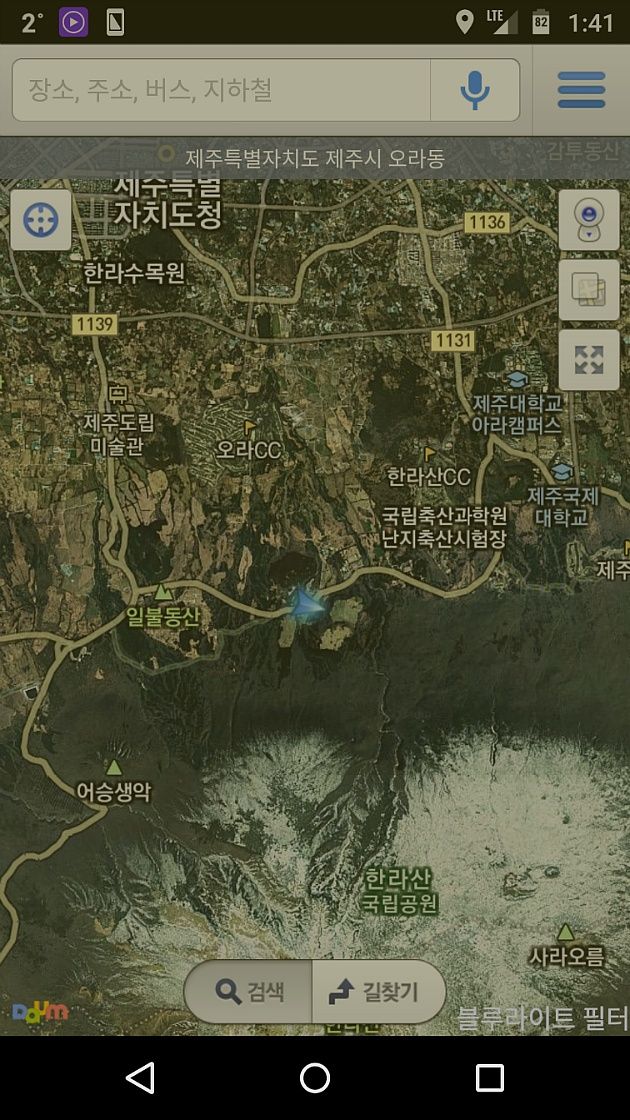Viewport: 630px width, 1120px height.
Task: Start voice search with the microphone
Action: coord(475,90)
